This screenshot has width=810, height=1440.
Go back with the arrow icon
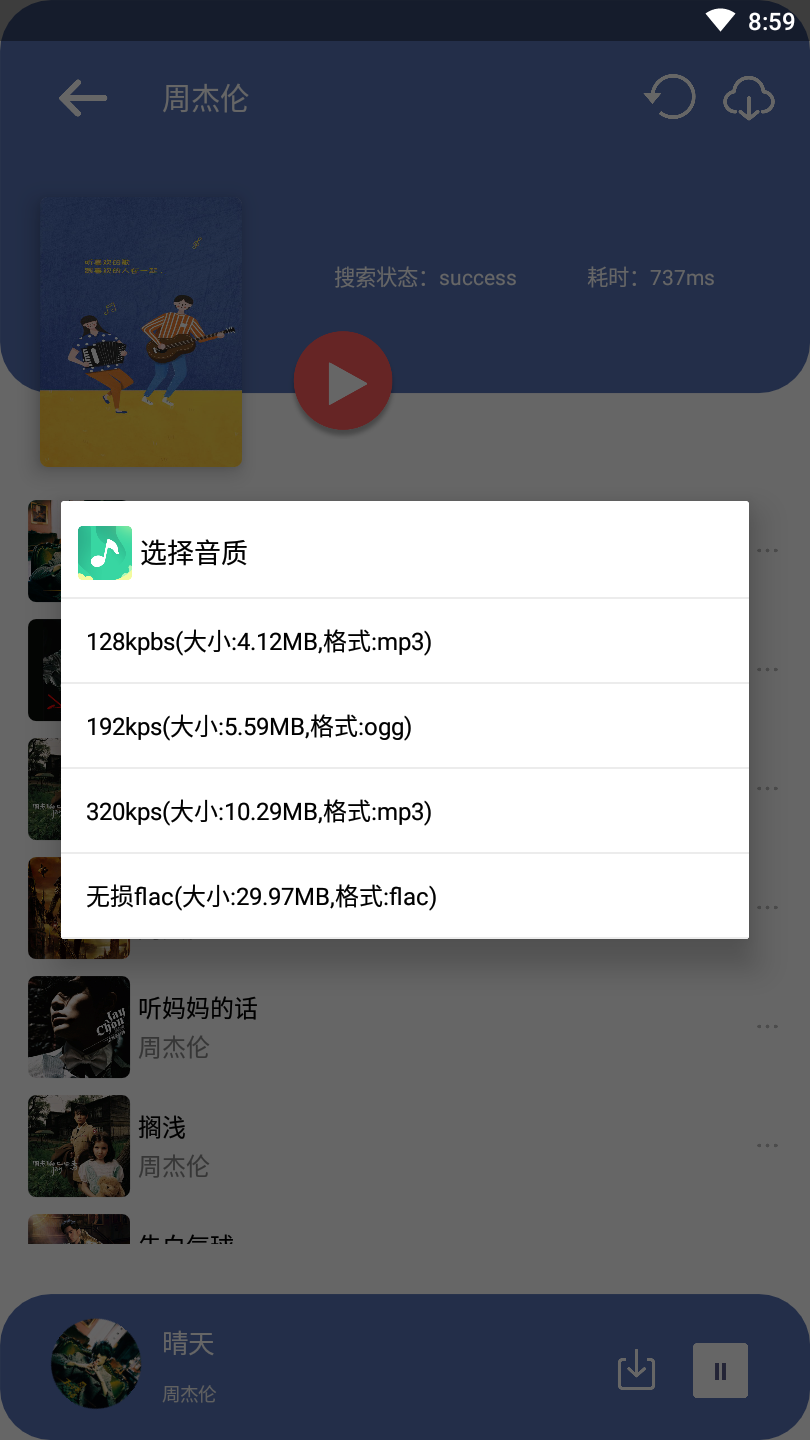[x=83, y=98]
